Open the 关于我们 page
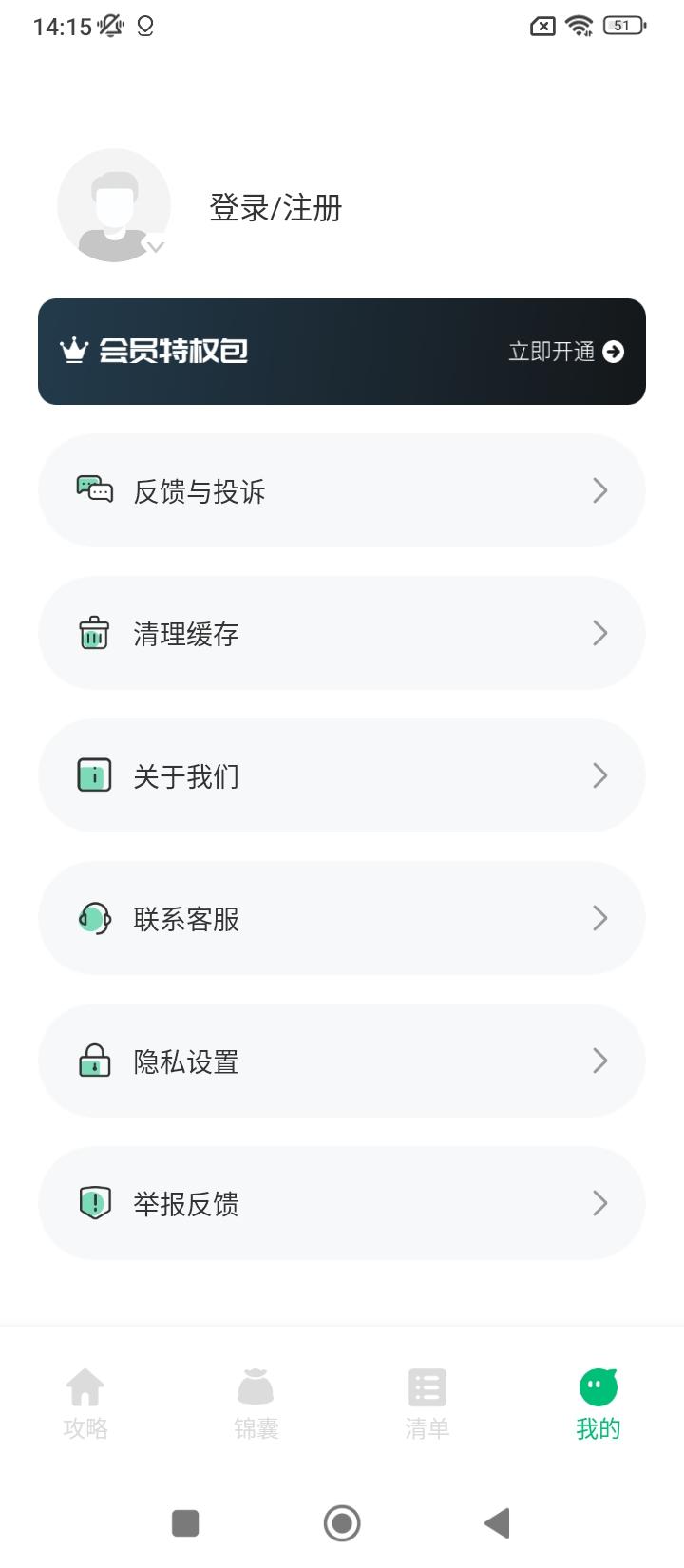The image size is (684, 1568). (342, 775)
